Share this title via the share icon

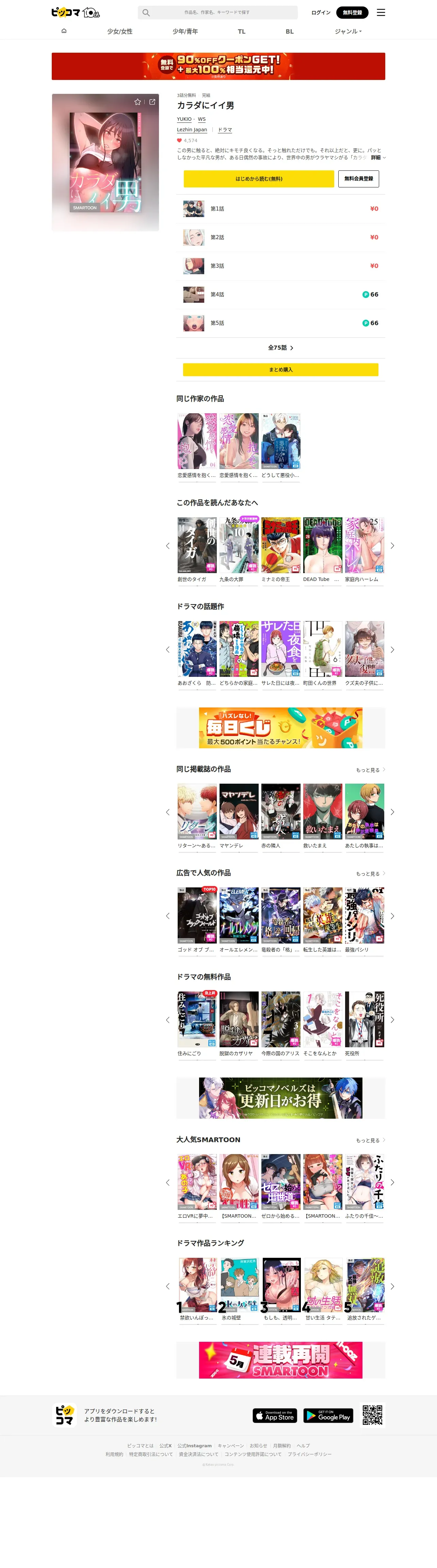[152, 102]
